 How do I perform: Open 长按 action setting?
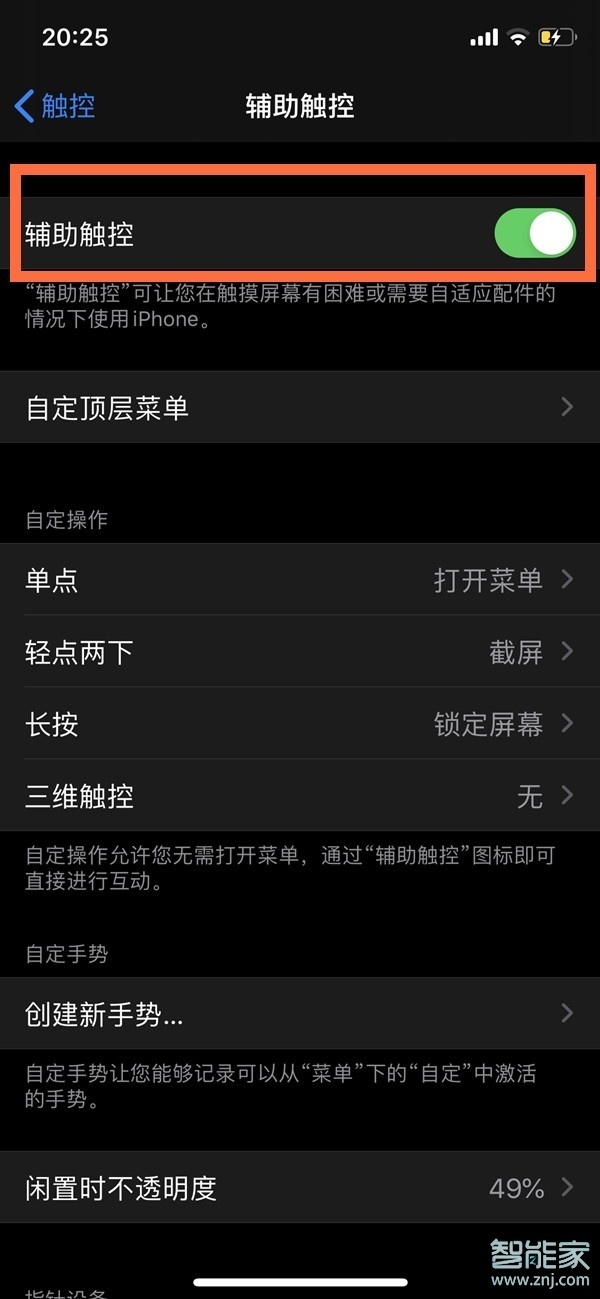pyautogui.click(x=300, y=724)
